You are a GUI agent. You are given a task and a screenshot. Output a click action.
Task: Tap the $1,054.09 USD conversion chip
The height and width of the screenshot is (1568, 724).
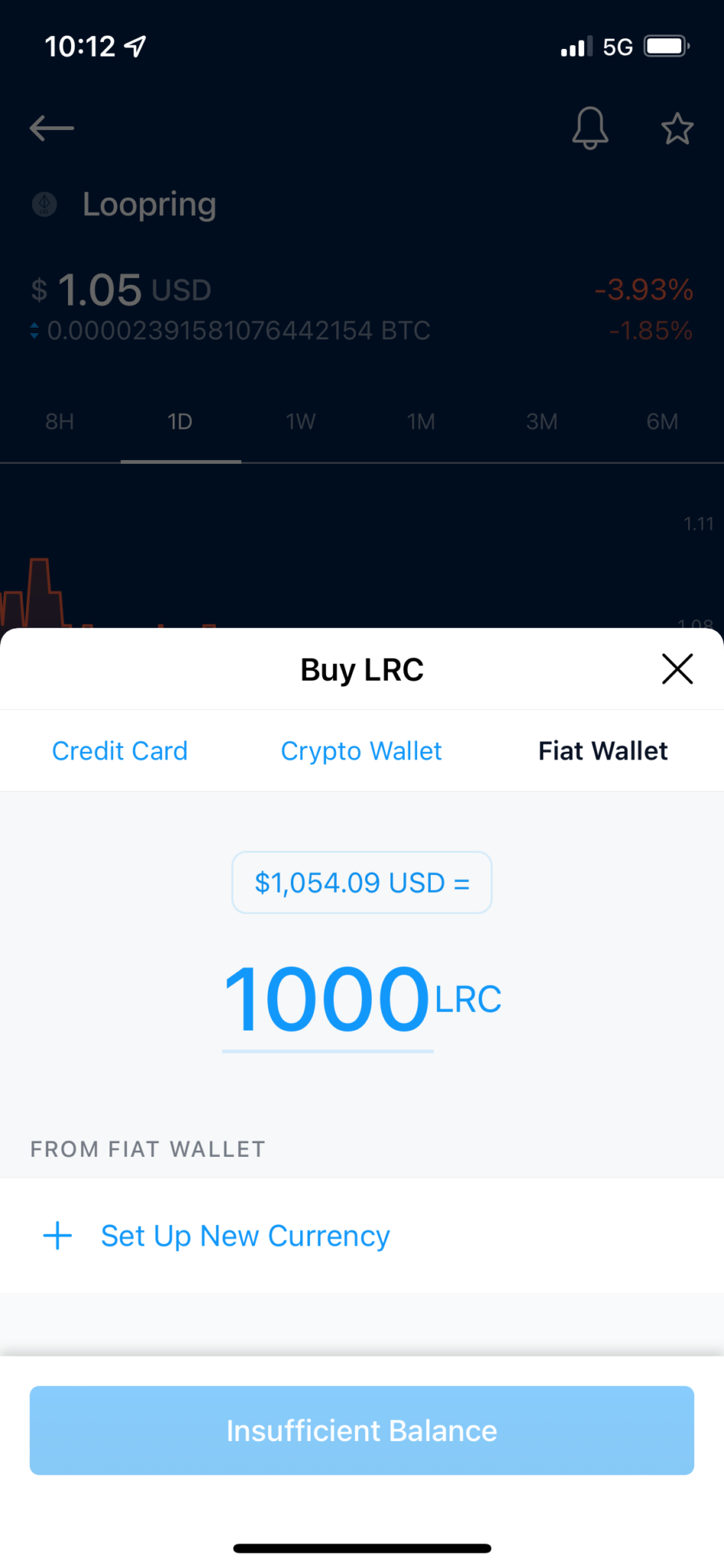(362, 883)
